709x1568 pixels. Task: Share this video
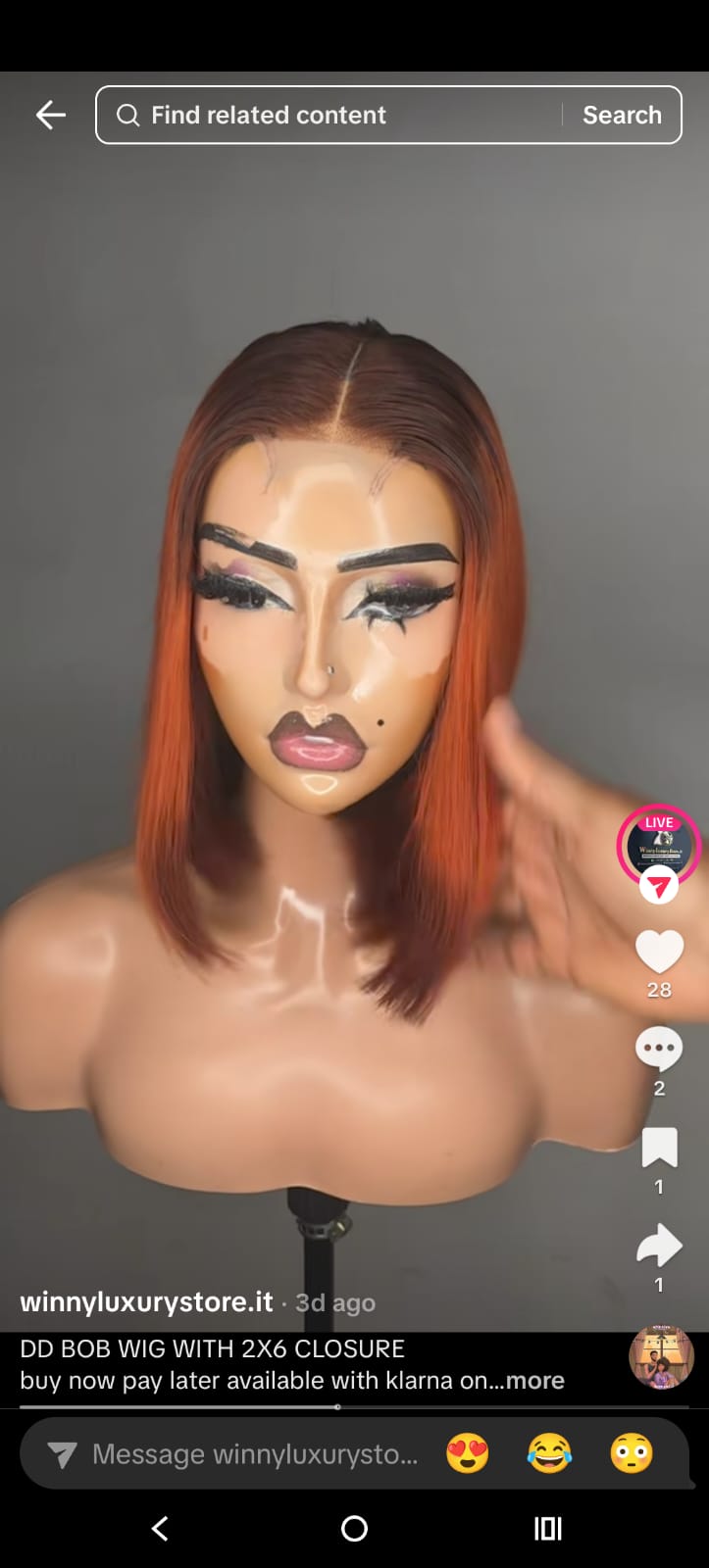pos(659,1246)
